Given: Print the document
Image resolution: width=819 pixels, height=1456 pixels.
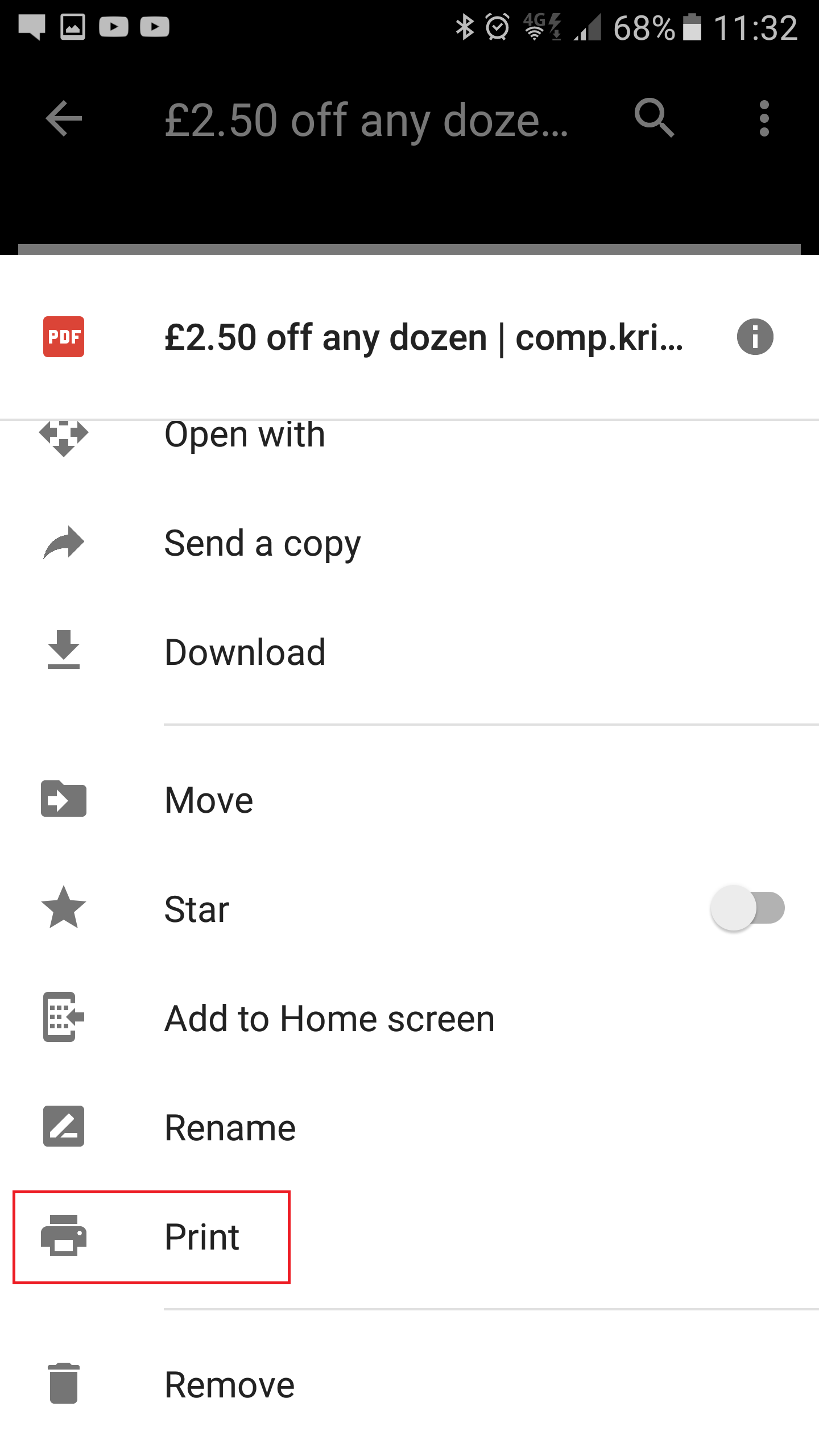Looking at the screenshot, I should pos(152,1237).
